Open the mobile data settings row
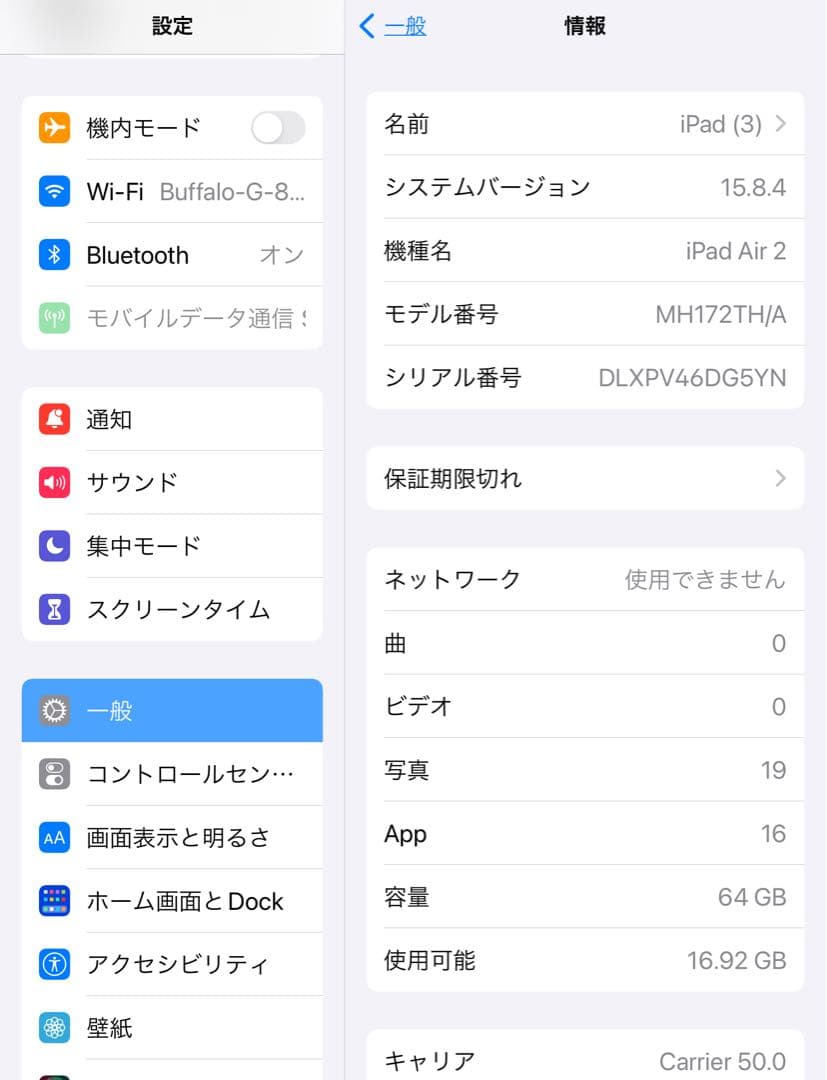The width and height of the screenshot is (827, 1080). pos(170,318)
